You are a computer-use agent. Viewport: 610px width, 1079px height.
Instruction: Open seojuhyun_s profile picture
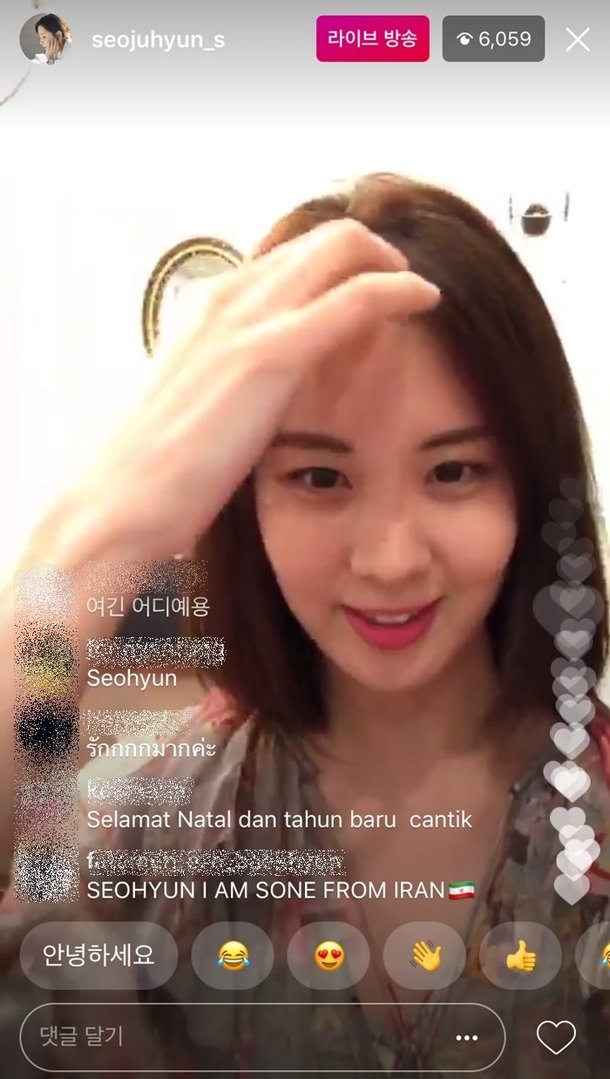(x=44, y=40)
